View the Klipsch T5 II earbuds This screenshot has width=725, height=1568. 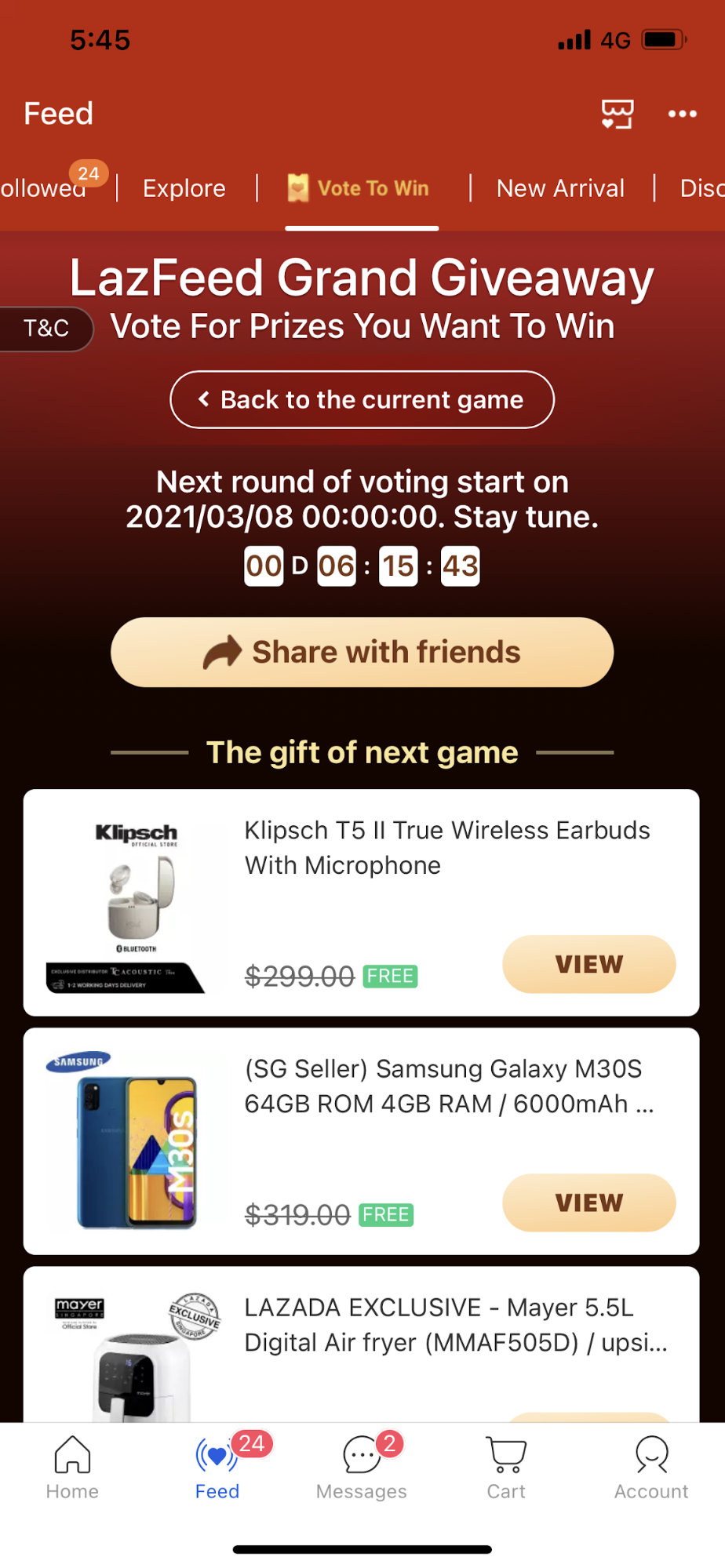click(x=588, y=964)
